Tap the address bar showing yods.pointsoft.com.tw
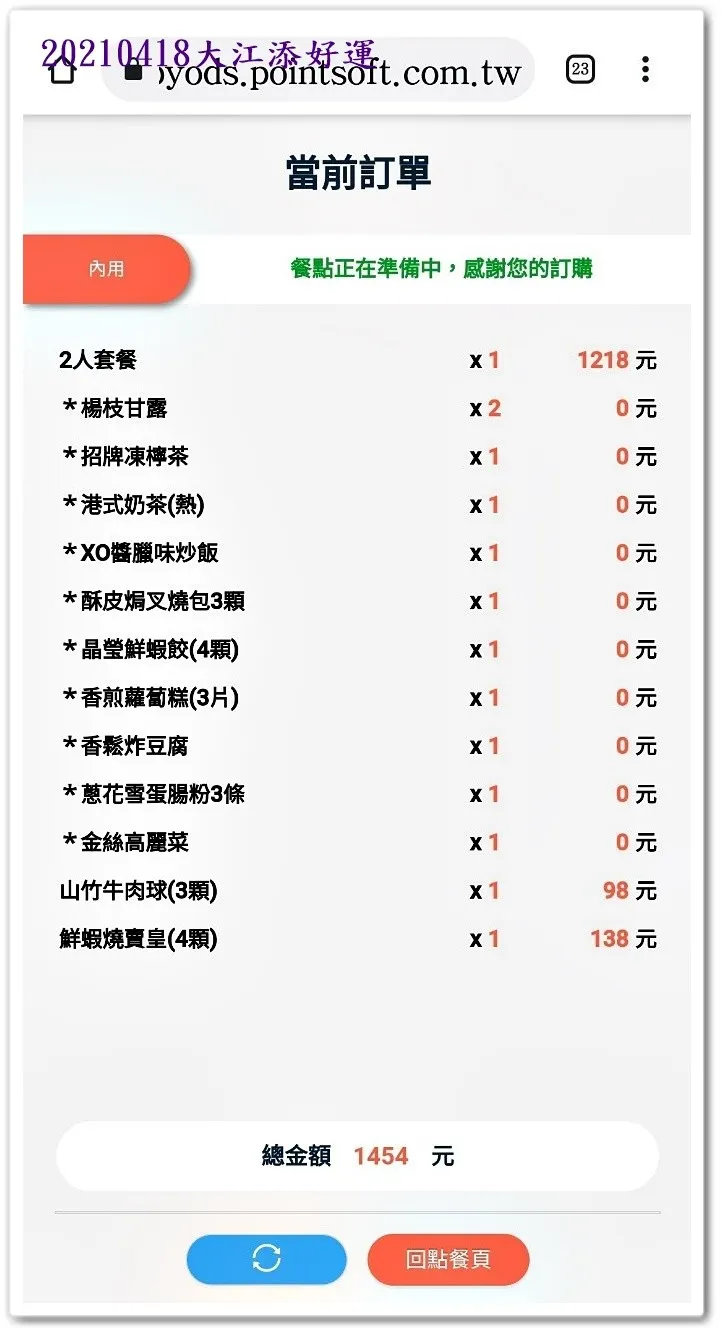The height and width of the screenshot is (1335, 723). pyautogui.click(x=320, y=69)
